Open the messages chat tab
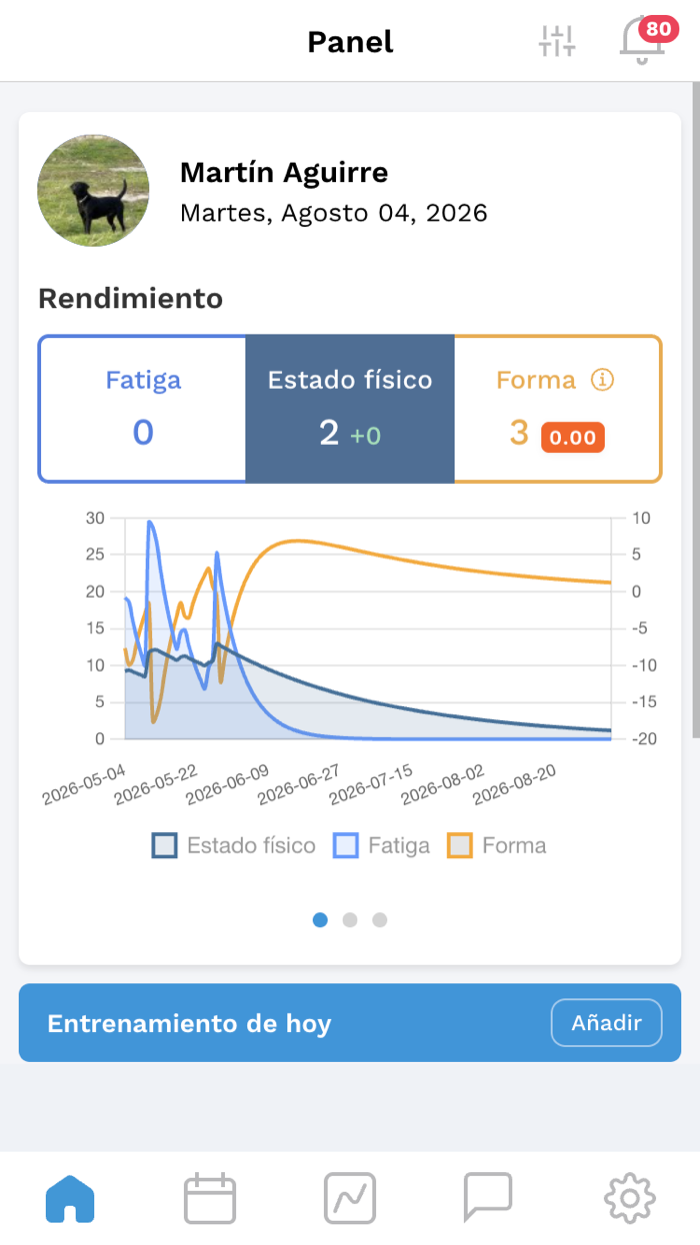 click(488, 1198)
